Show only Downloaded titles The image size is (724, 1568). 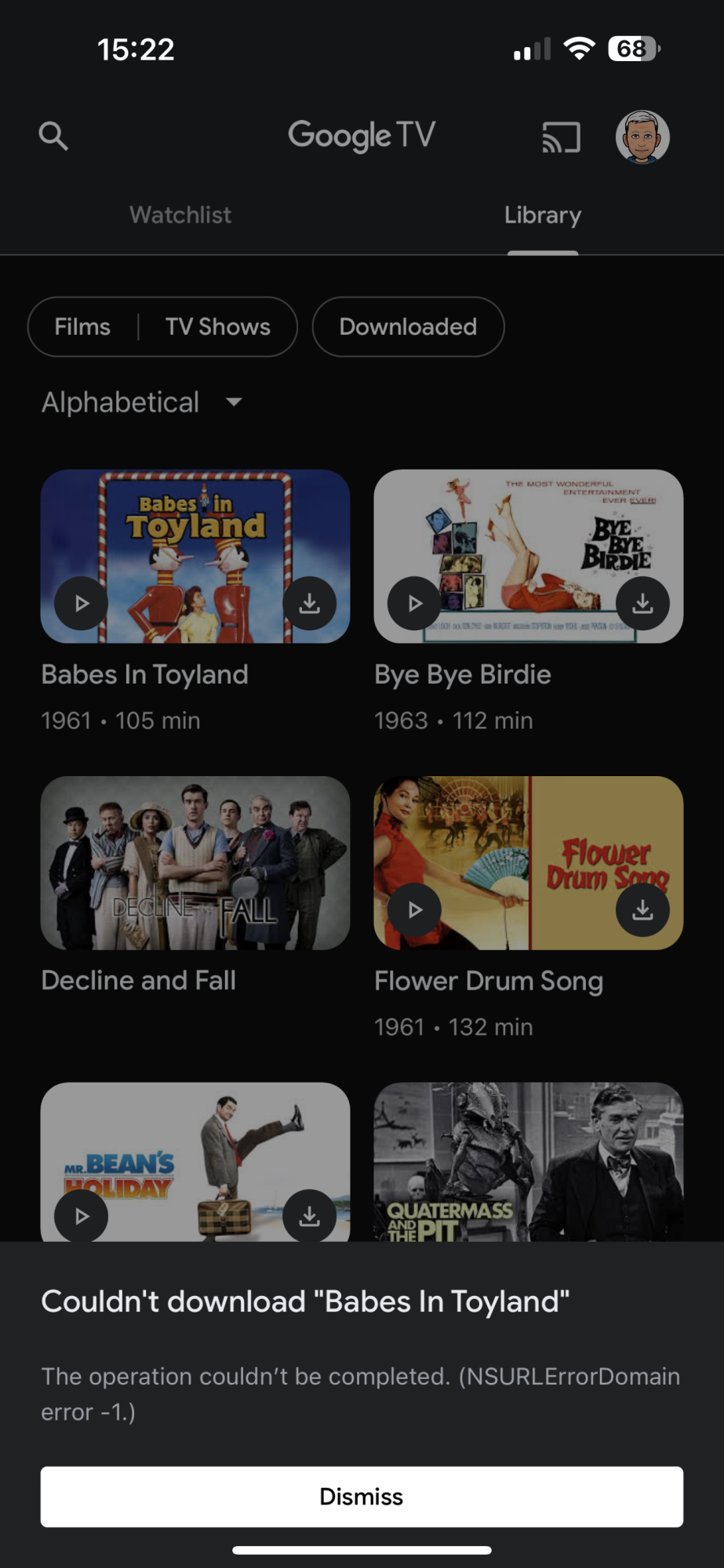coord(408,327)
